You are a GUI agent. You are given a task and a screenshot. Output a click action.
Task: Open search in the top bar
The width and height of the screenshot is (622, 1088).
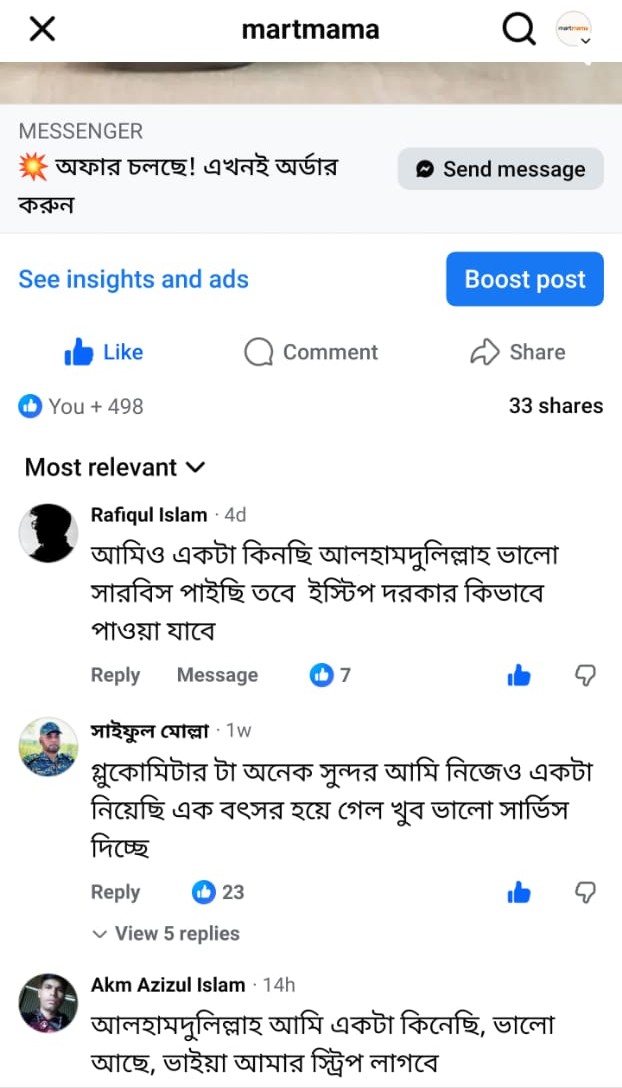point(518,30)
